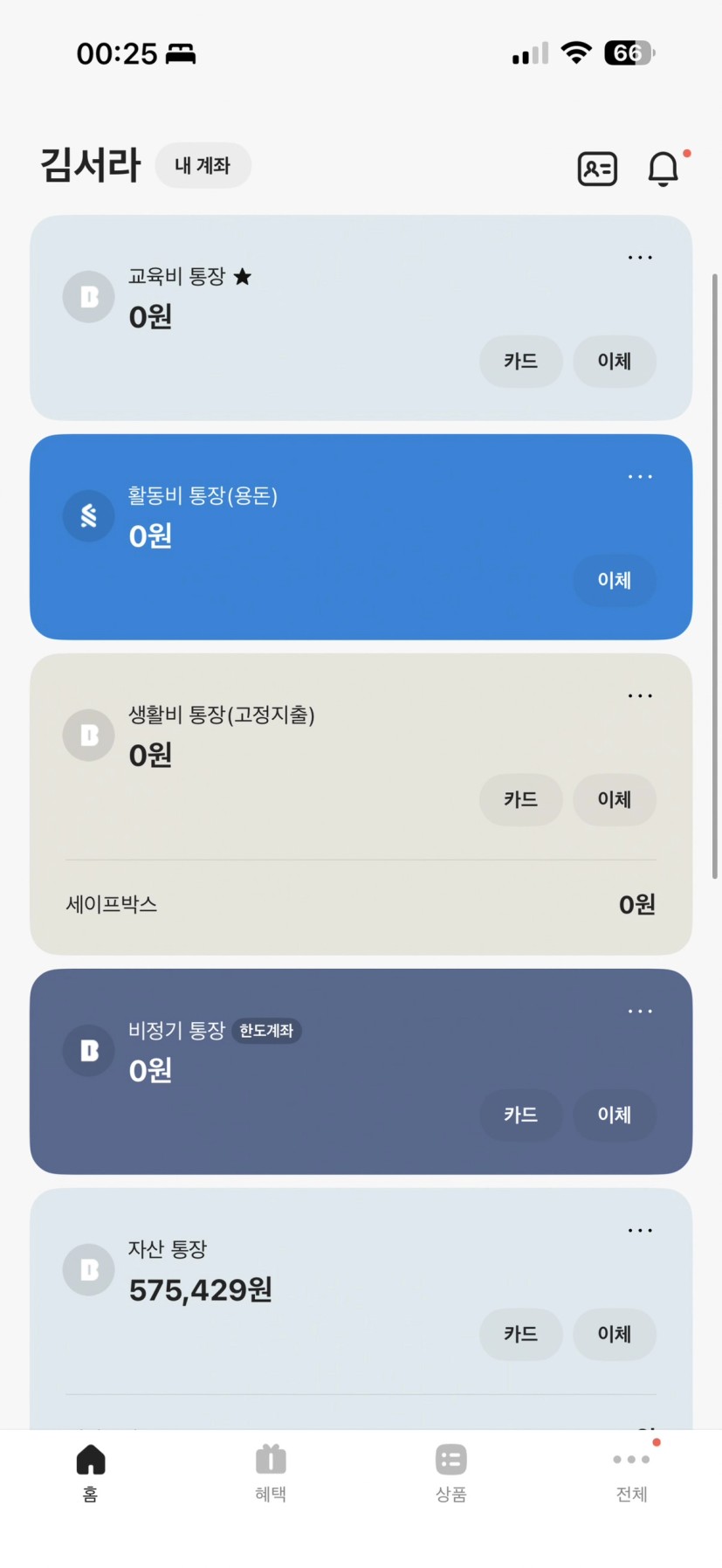The image size is (722, 1568).
Task: Open more options for 교육비 통장
Action: tap(640, 258)
